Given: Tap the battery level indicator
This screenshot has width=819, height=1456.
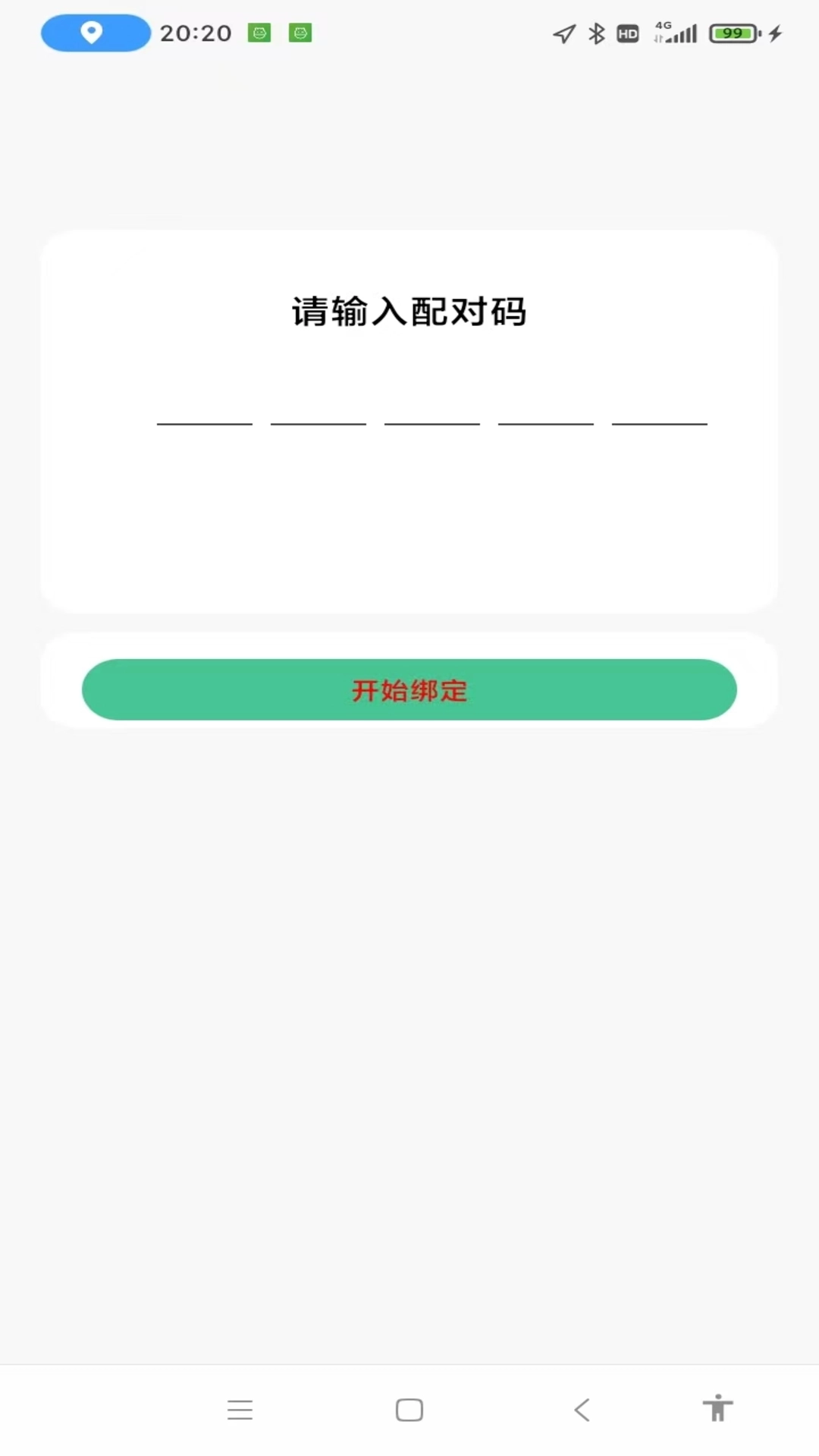Looking at the screenshot, I should (x=733, y=33).
